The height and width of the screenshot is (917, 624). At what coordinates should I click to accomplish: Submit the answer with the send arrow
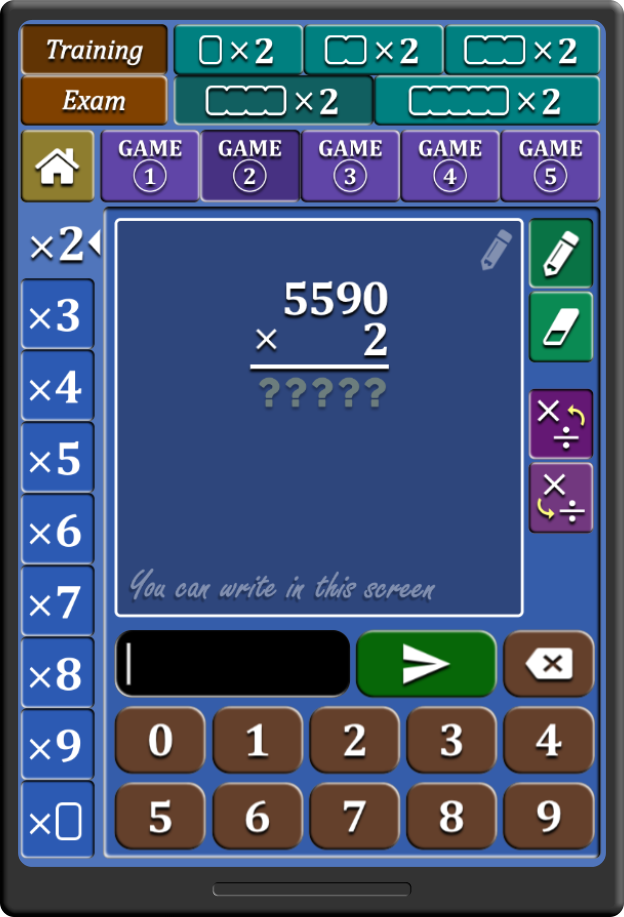click(x=426, y=663)
